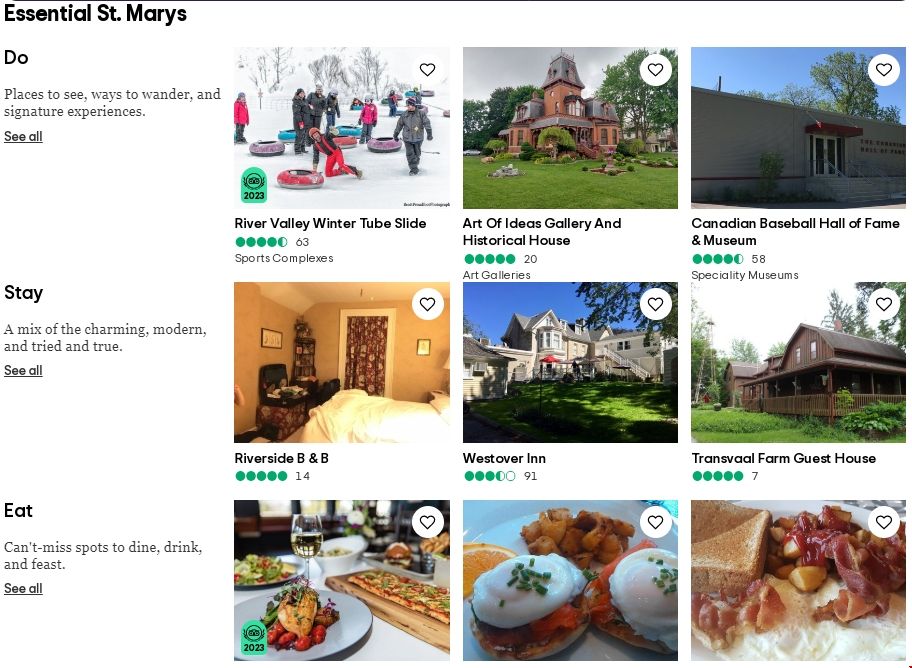
Task: Open River Valley Winter Tube Slide title
Action: pos(330,223)
